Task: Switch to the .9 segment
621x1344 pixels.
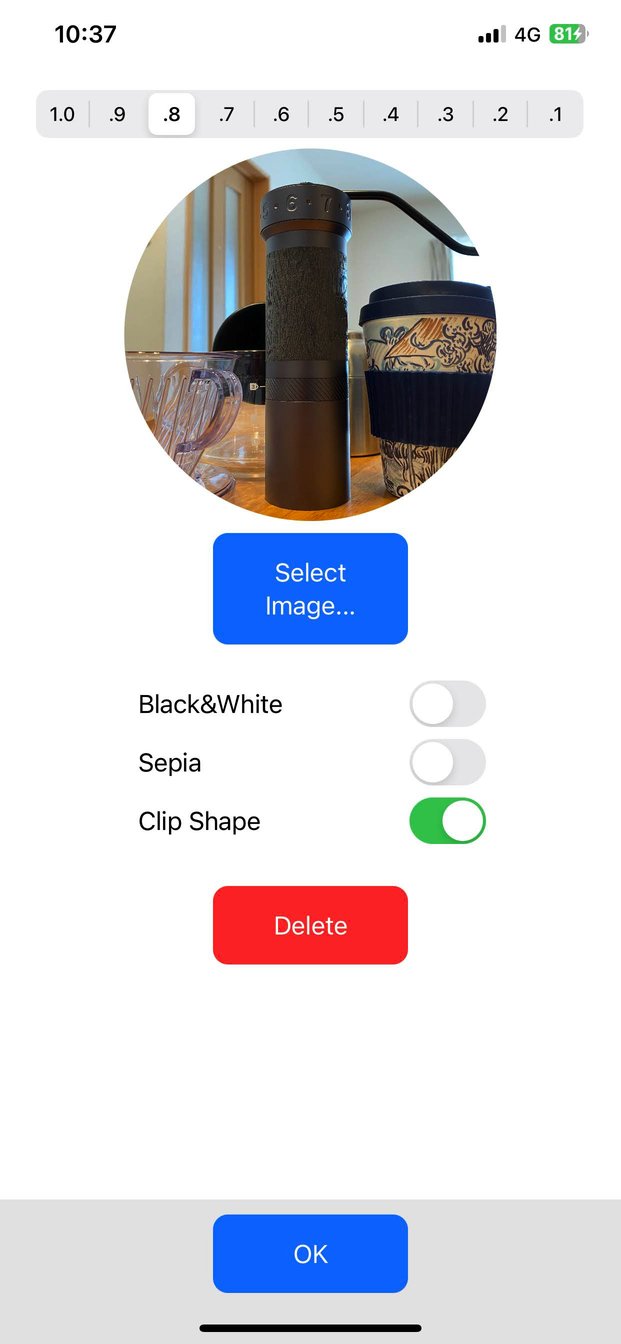Action: coord(117,115)
